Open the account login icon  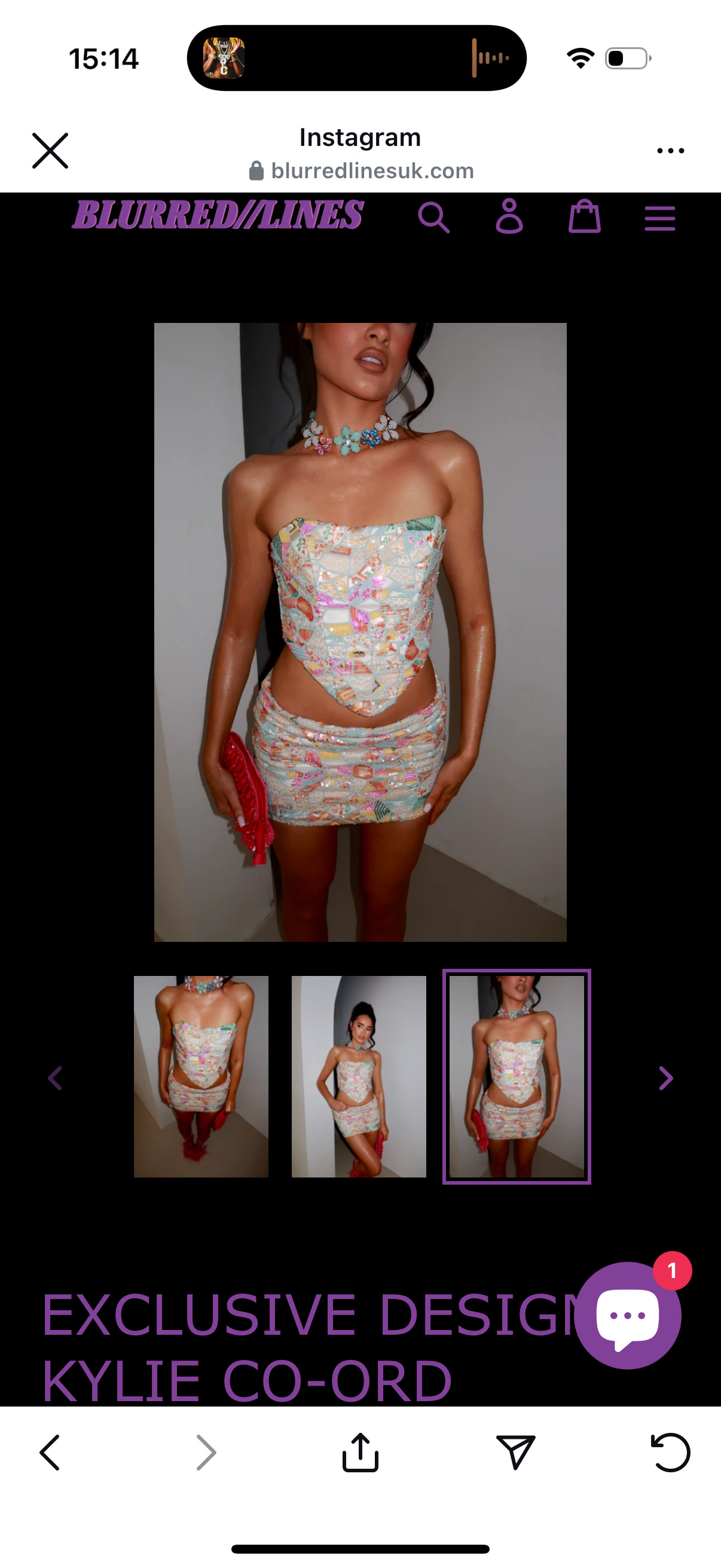click(x=509, y=216)
